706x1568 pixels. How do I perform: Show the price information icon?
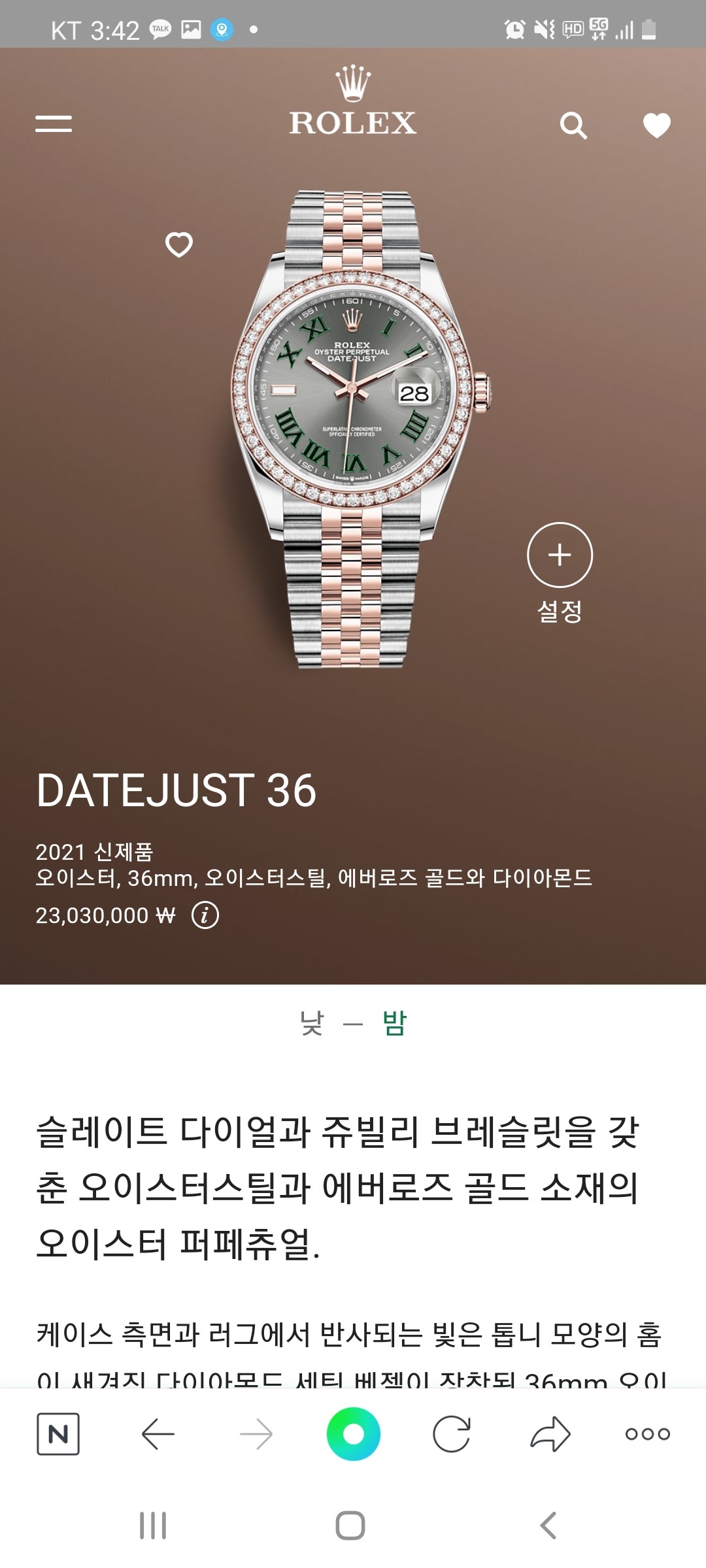tap(205, 915)
